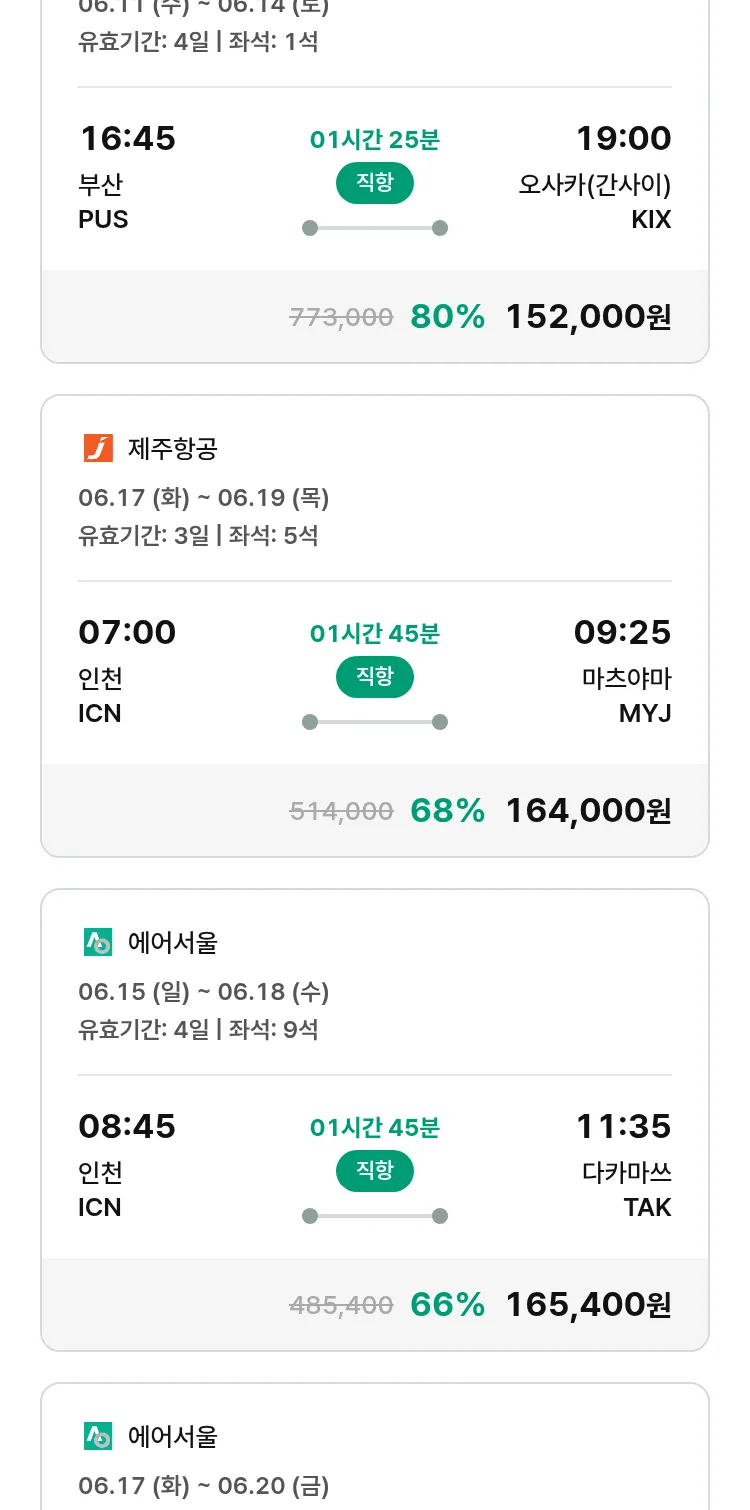The width and height of the screenshot is (750, 1510).
Task: Select Air Seoul flight to Takamatsu for 165,400원
Action: click(x=375, y=1120)
